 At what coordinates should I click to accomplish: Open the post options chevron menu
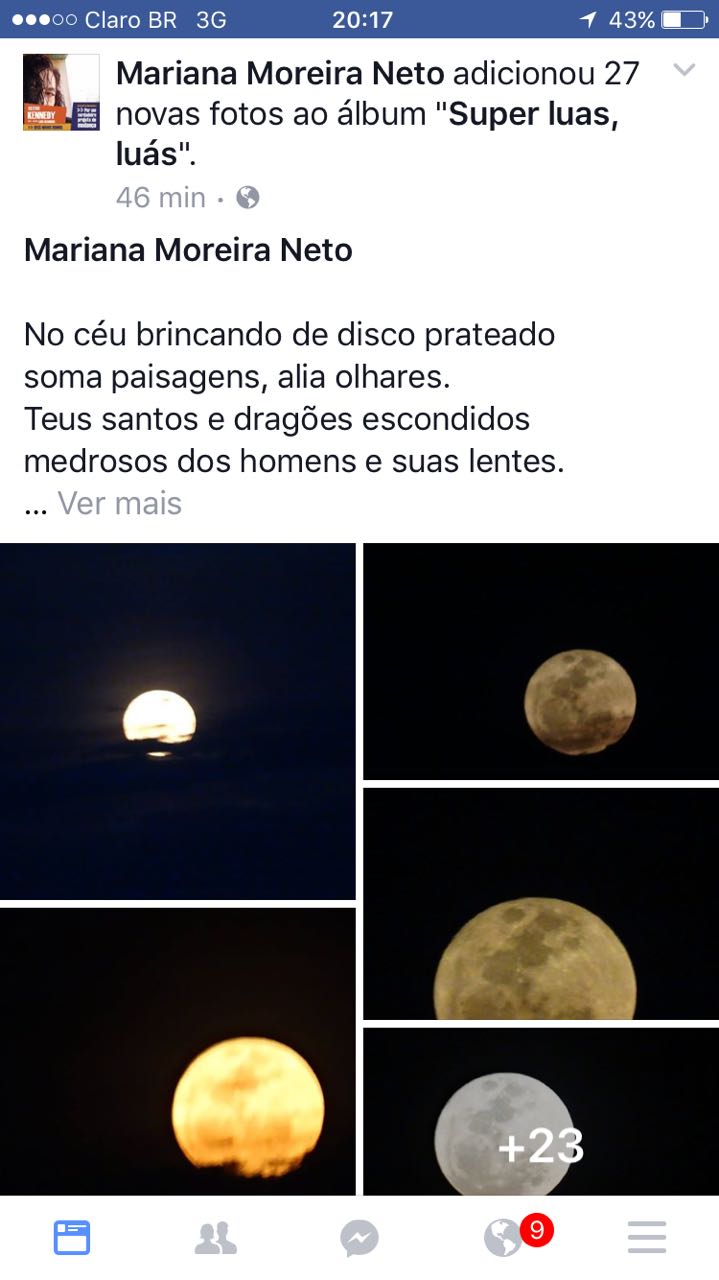684,70
